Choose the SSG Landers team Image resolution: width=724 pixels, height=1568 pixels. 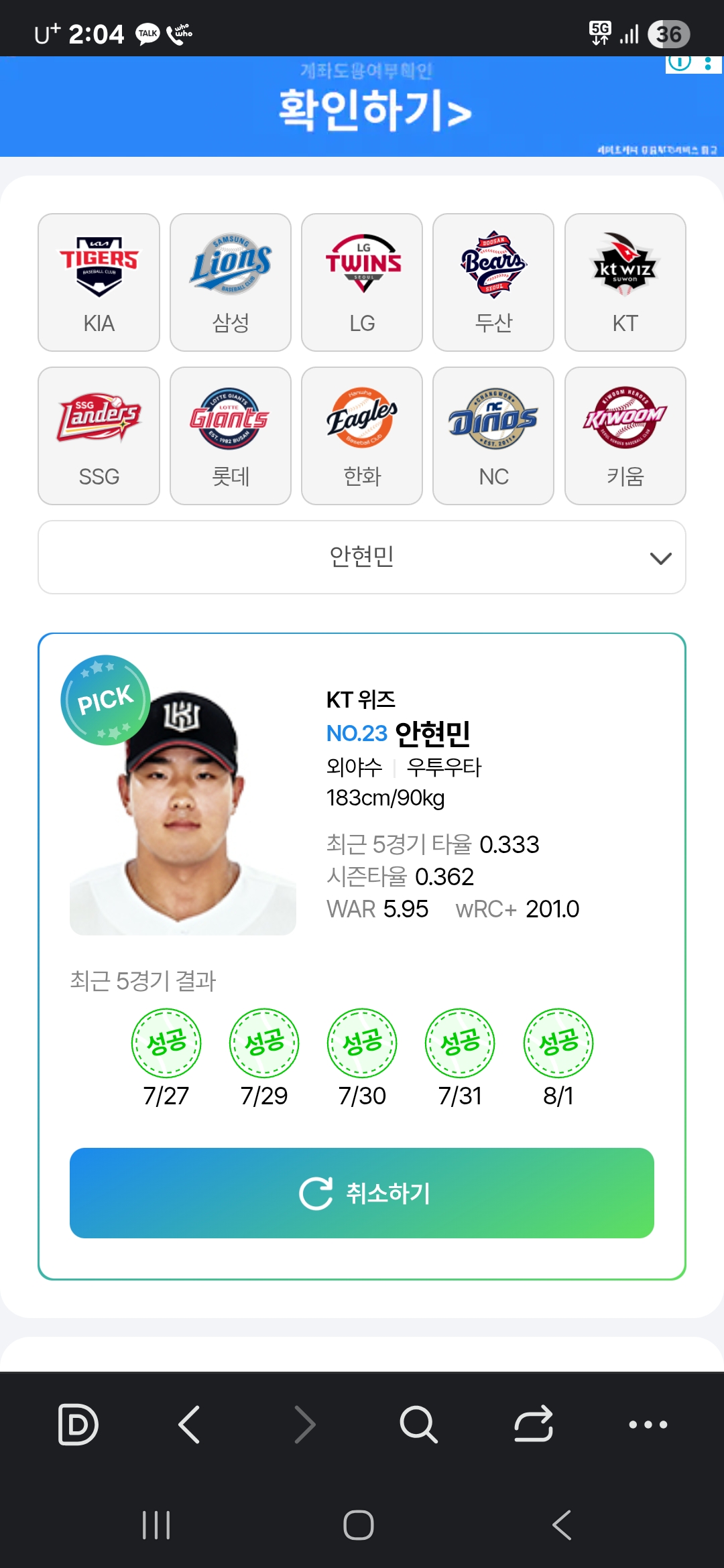[x=99, y=436]
